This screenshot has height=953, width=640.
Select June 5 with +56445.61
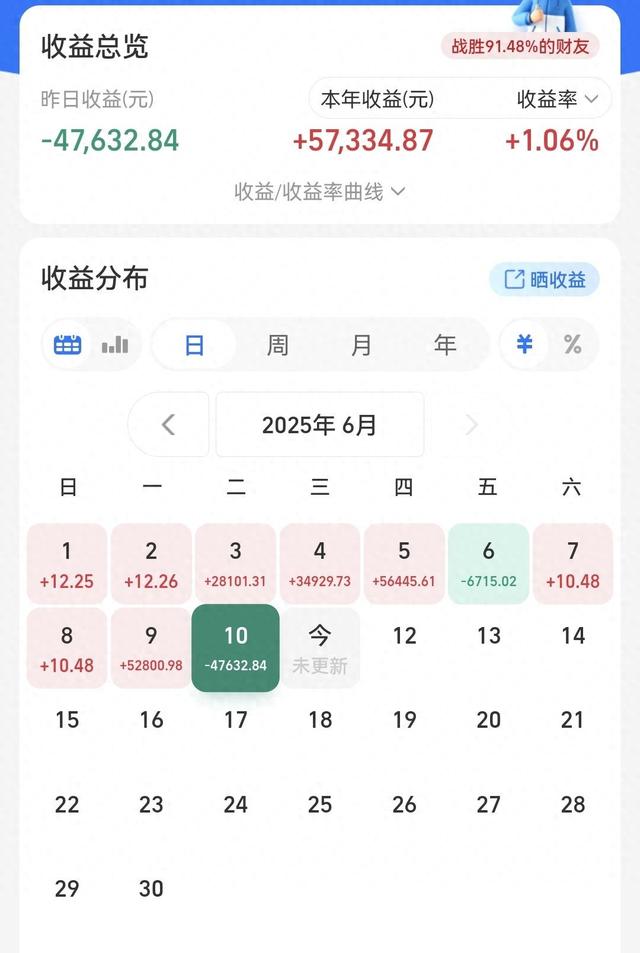[x=404, y=564]
